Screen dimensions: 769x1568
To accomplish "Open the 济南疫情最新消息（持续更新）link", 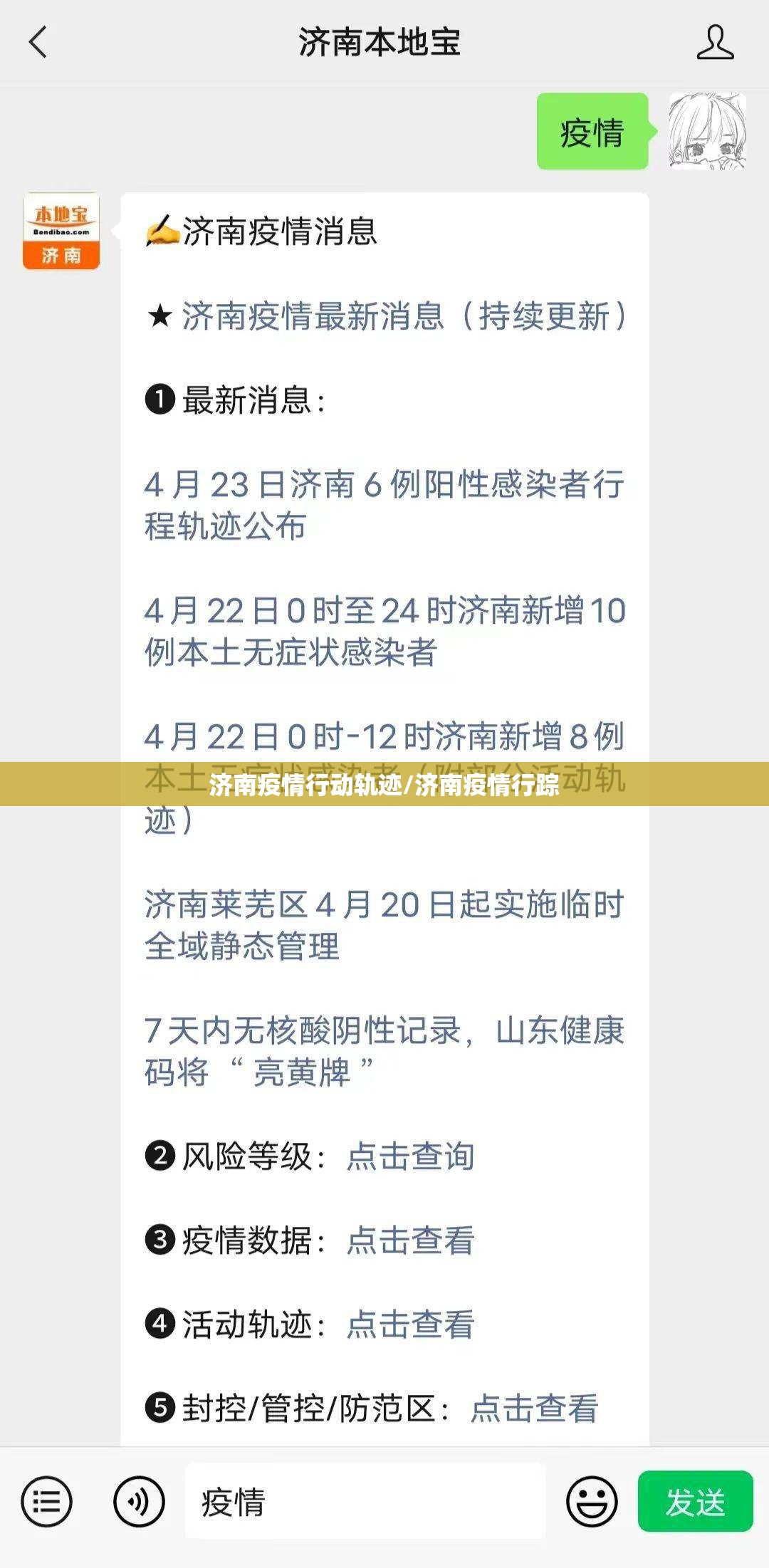I will (404, 316).
